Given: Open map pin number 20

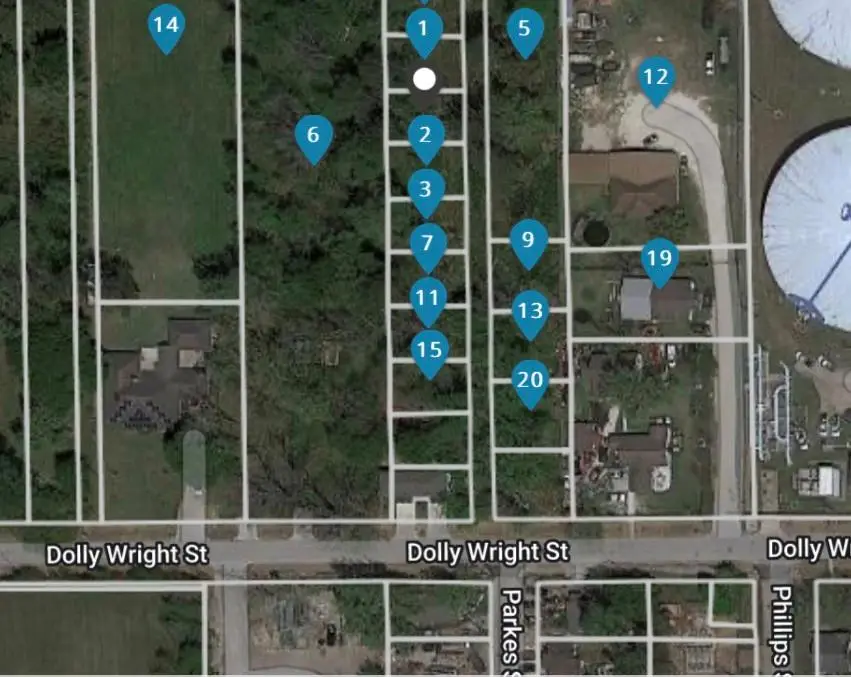Looking at the screenshot, I should pyautogui.click(x=530, y=381).
